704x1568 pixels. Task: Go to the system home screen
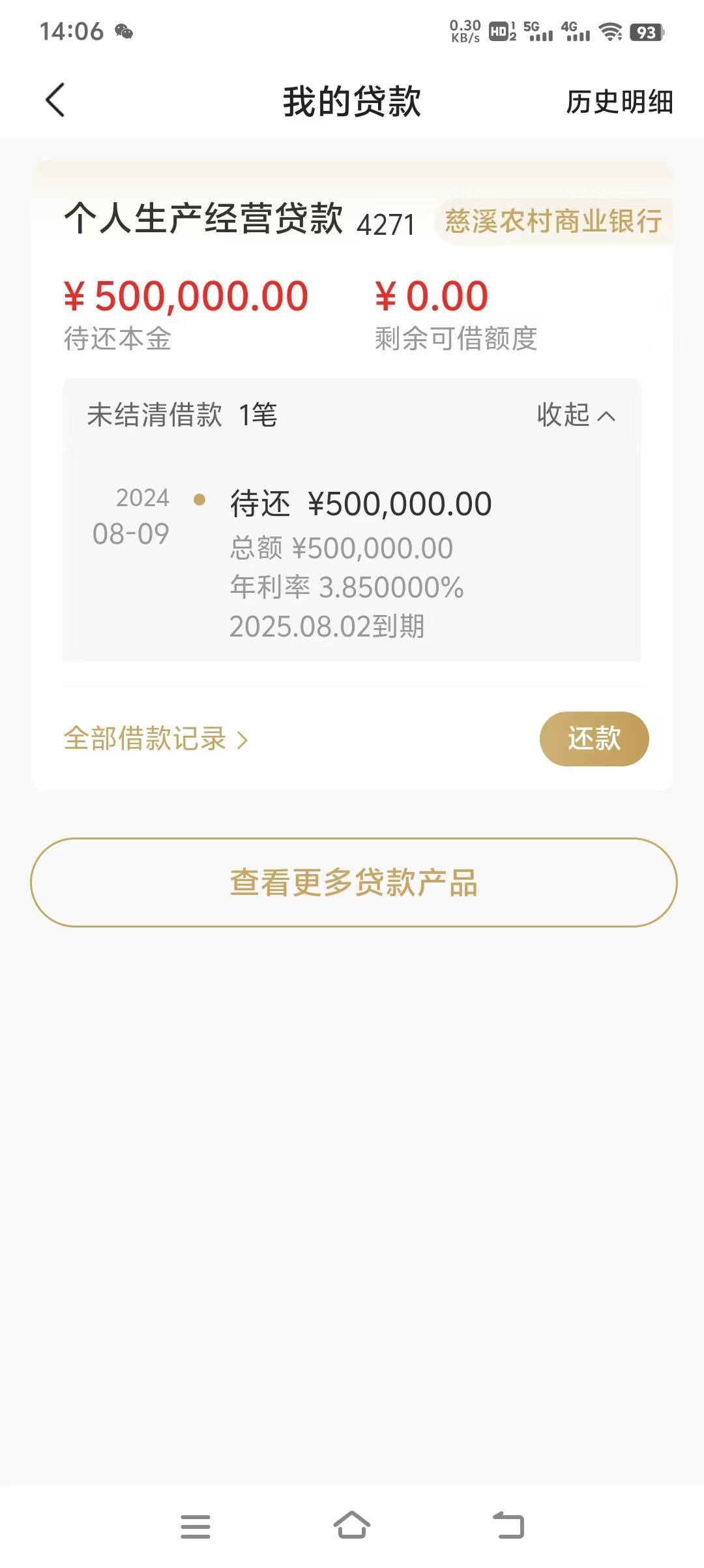[352, 1525]
